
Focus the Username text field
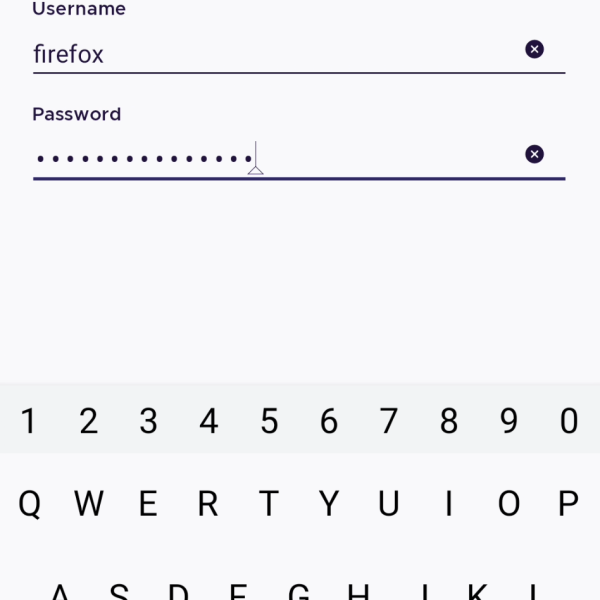tap(270, 54)
